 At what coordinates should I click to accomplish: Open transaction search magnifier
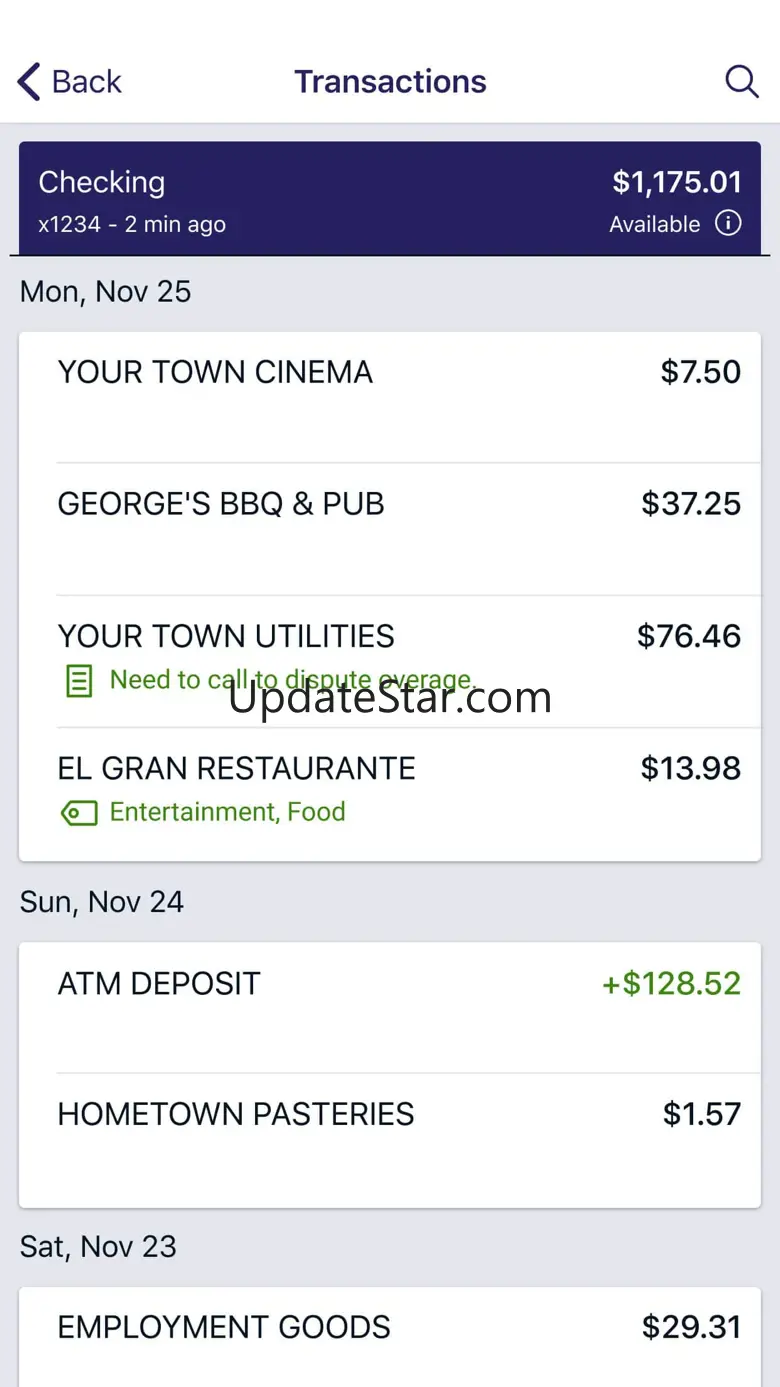741,82
